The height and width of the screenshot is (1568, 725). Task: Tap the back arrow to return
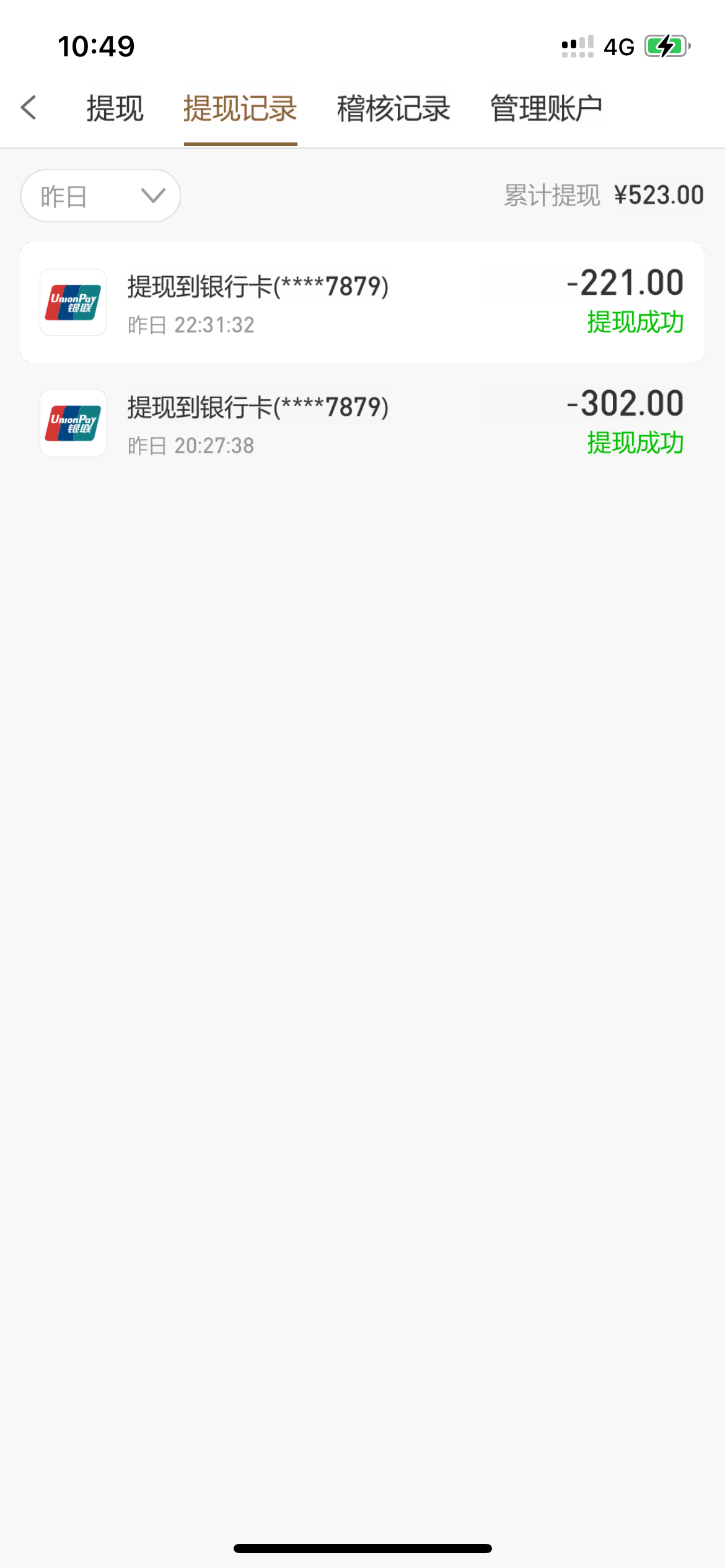point(29,107)
